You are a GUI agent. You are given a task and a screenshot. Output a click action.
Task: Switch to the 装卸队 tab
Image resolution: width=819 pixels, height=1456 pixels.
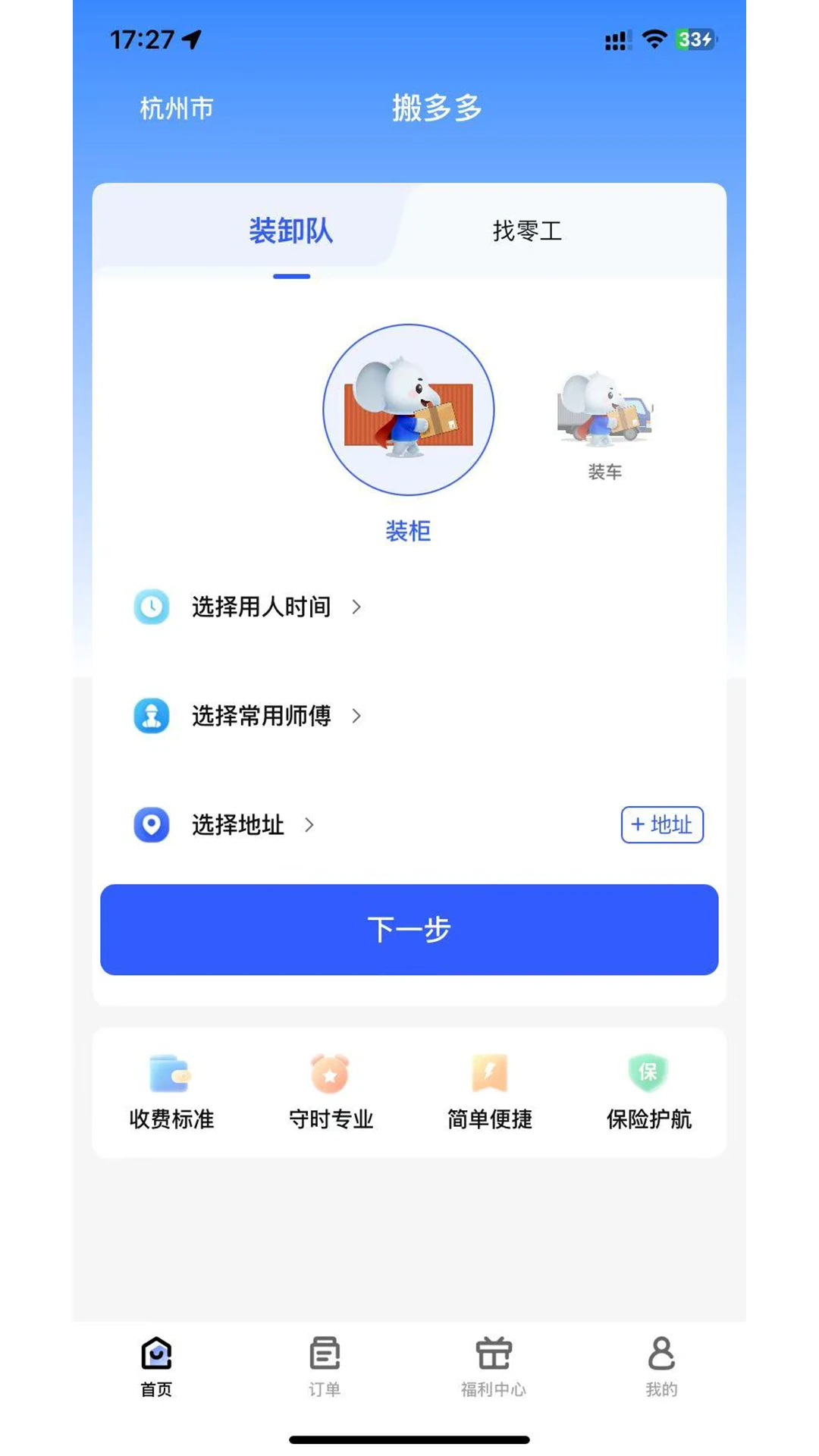pyautogui.click(x=292, y=231)
